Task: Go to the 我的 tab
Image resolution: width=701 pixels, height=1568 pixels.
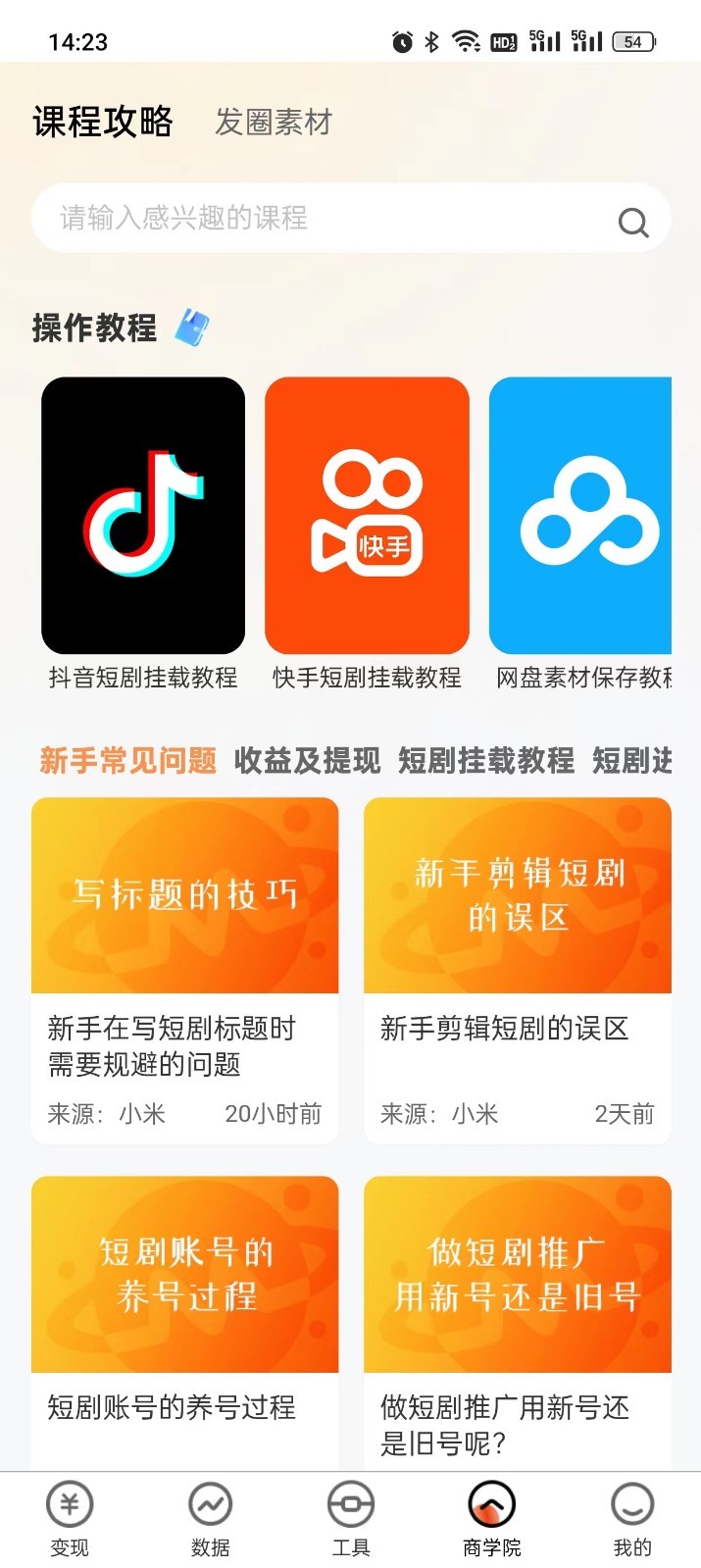Action: [631, 1519]
